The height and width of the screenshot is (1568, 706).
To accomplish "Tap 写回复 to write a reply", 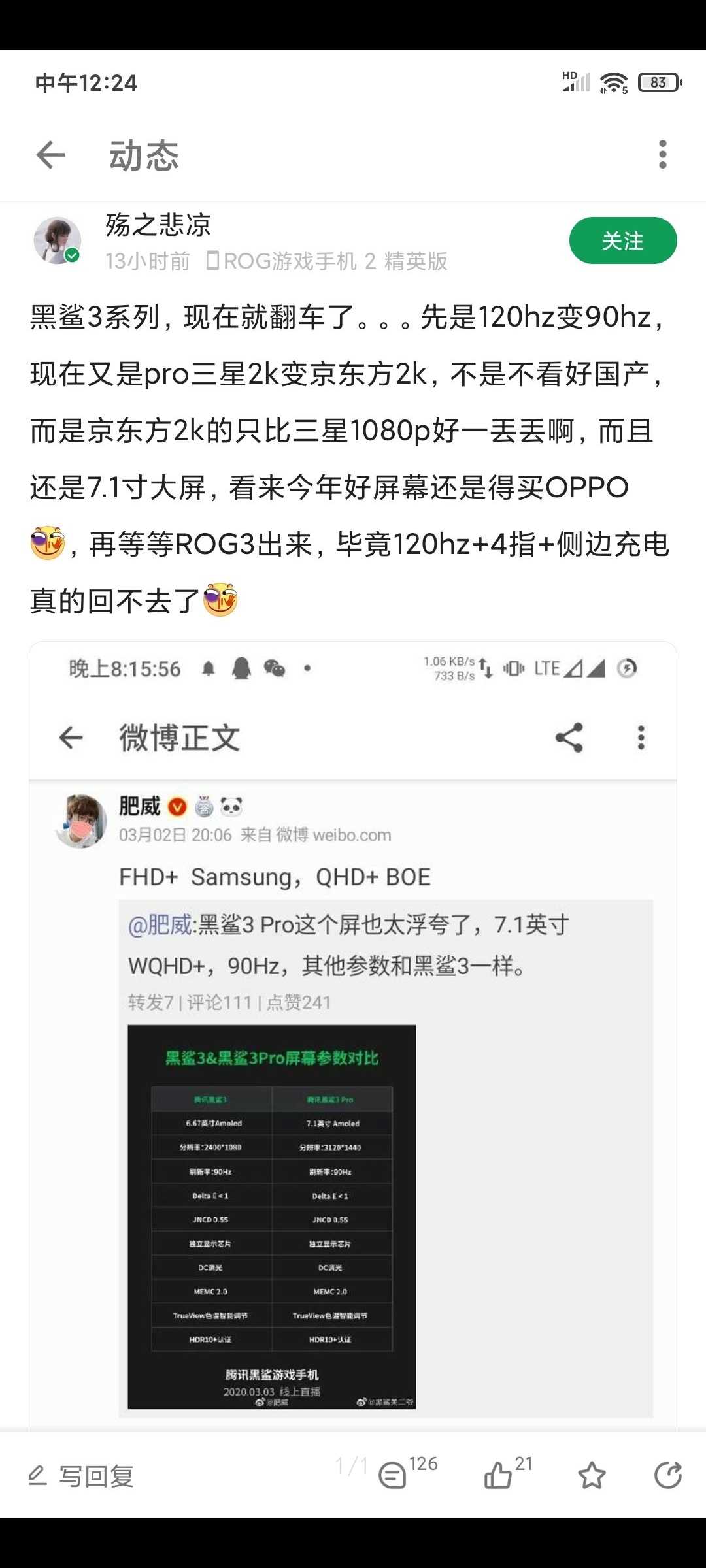I will (81, 1476).
